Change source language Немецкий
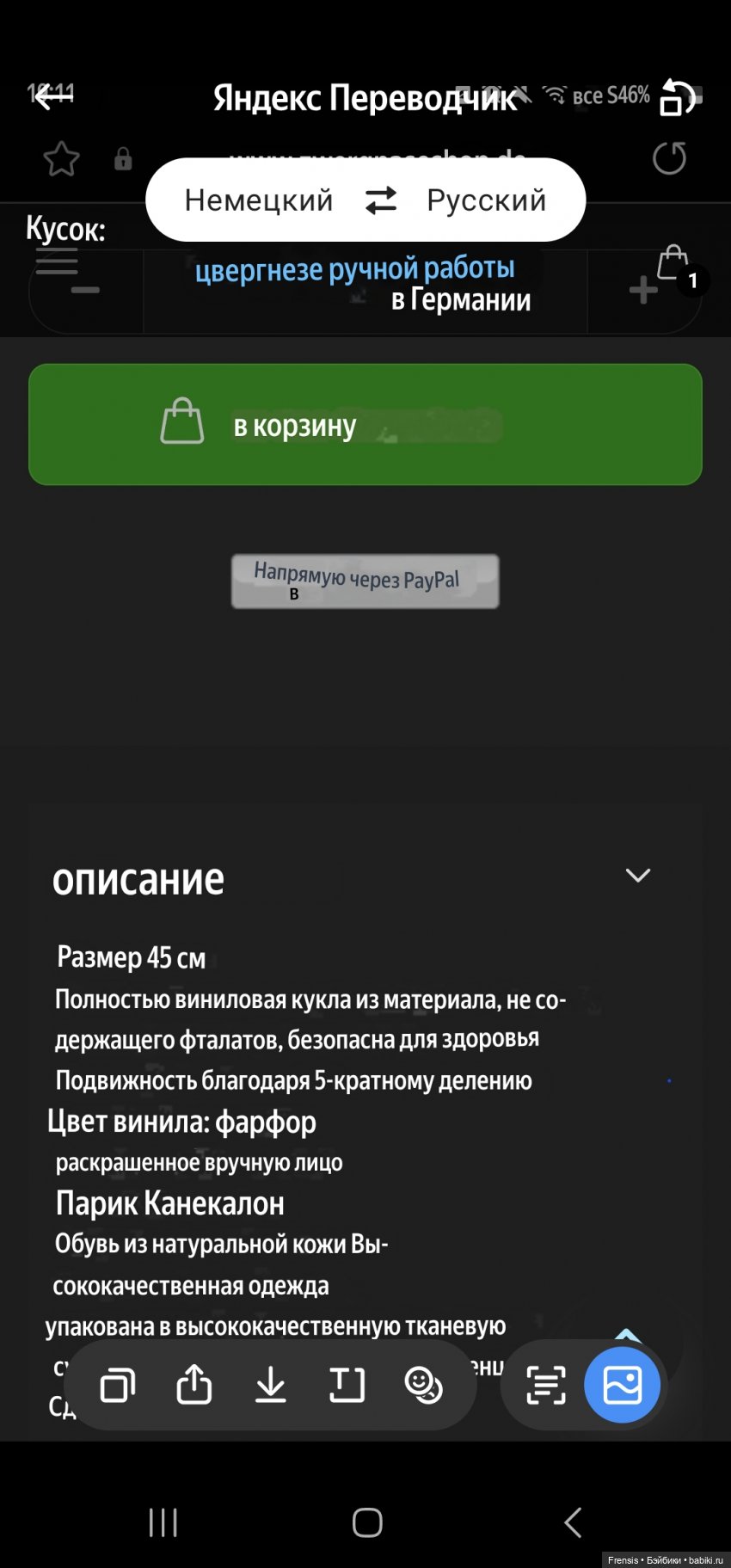Image resolution: width=731 pixels, height=1568 pixels. pos(259,200)
